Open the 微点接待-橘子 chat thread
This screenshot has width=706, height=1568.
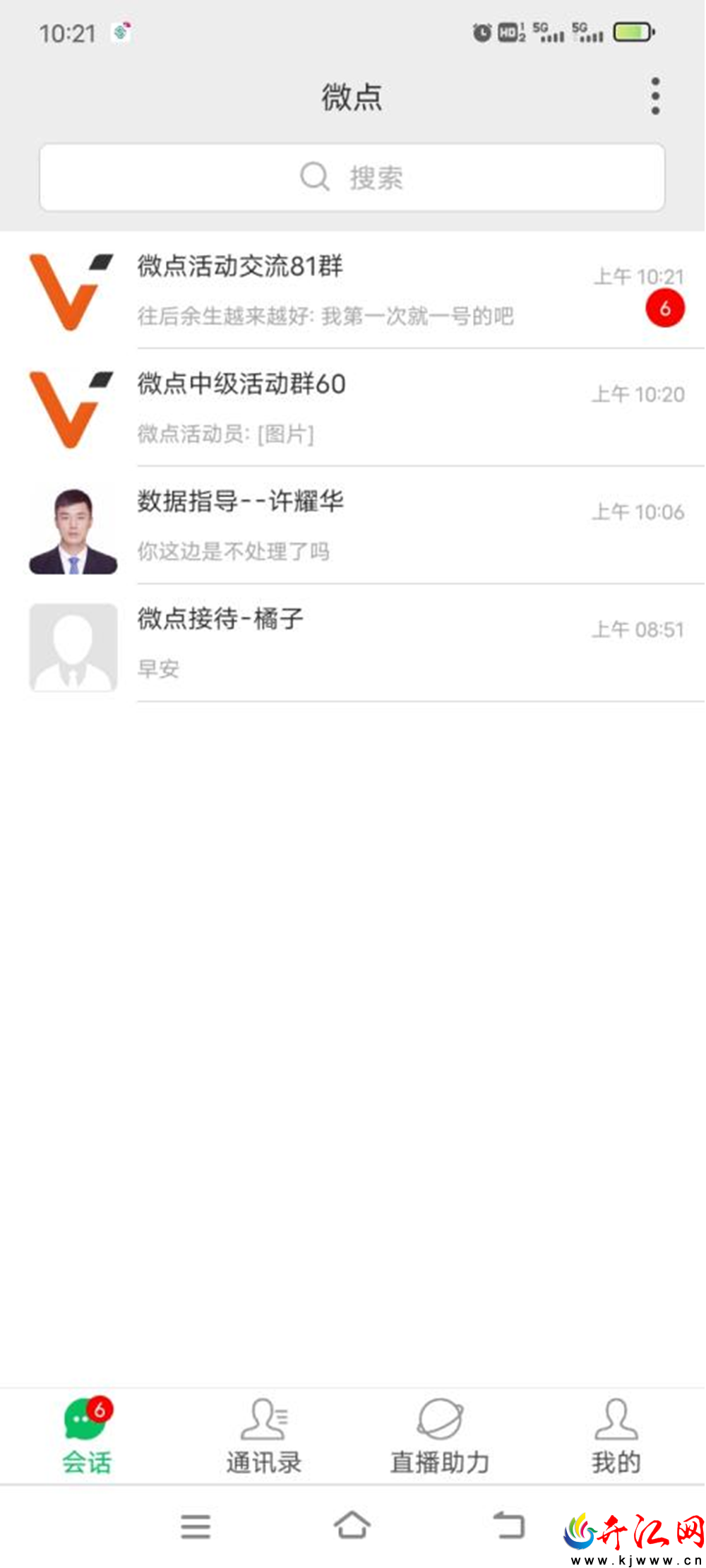point(353,643)
